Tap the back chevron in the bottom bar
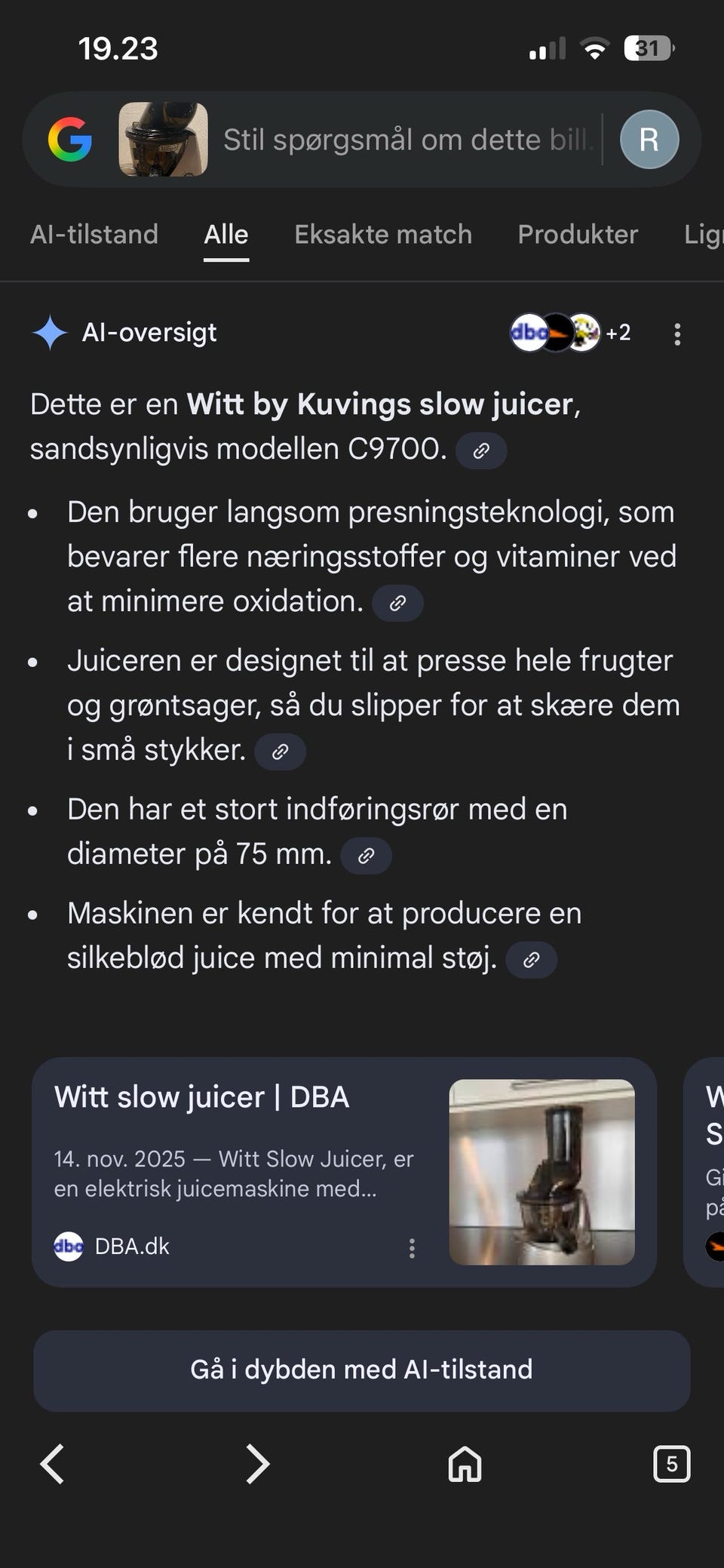The height and width of the screenshot is (1568, 724). [51, 1464]
